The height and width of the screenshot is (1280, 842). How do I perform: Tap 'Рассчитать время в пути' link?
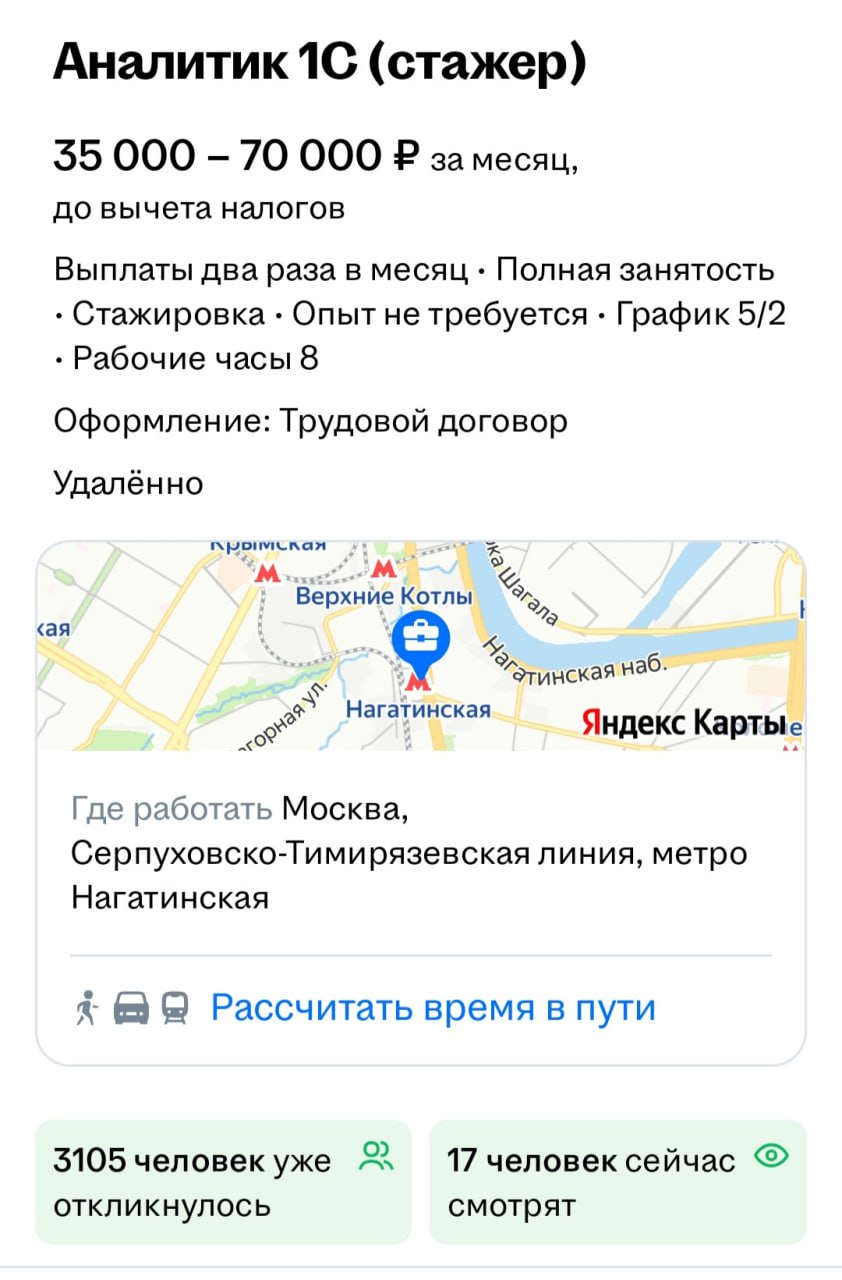coord(433,1007)
